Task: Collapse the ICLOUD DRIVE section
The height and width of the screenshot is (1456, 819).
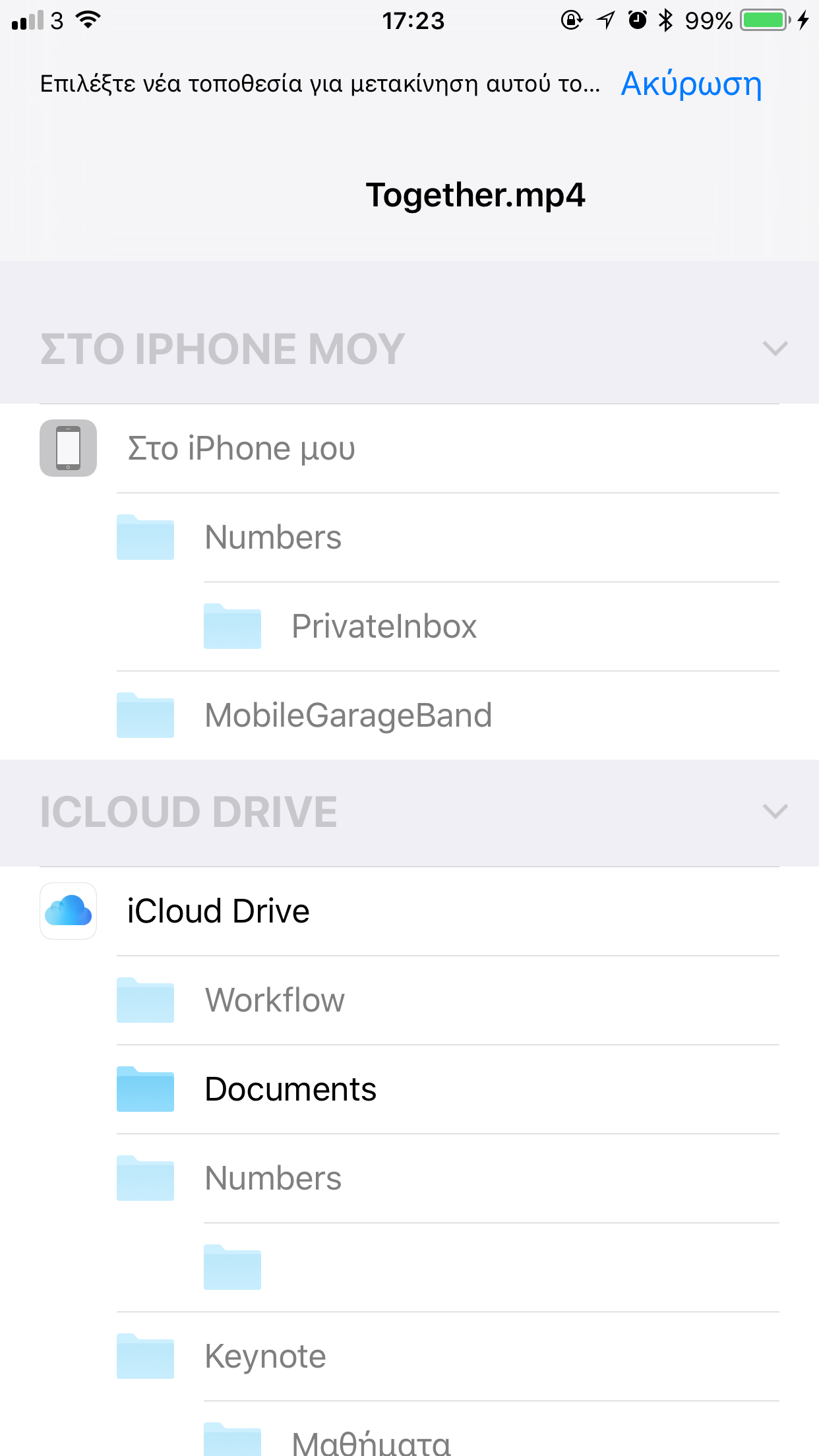Action: 774,811
